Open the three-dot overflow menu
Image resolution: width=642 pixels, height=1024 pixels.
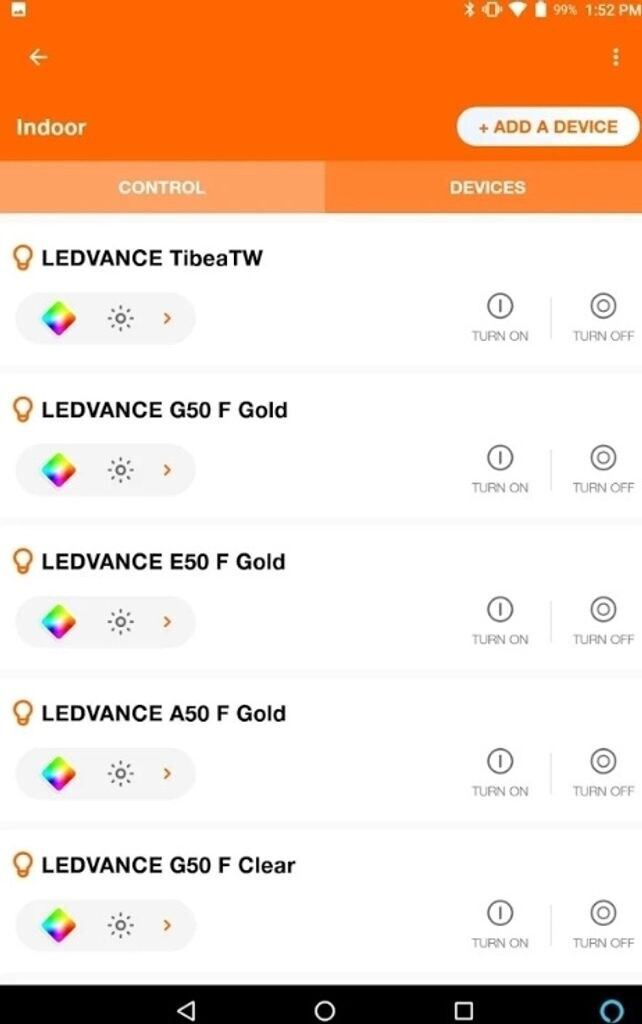[615, 57]
